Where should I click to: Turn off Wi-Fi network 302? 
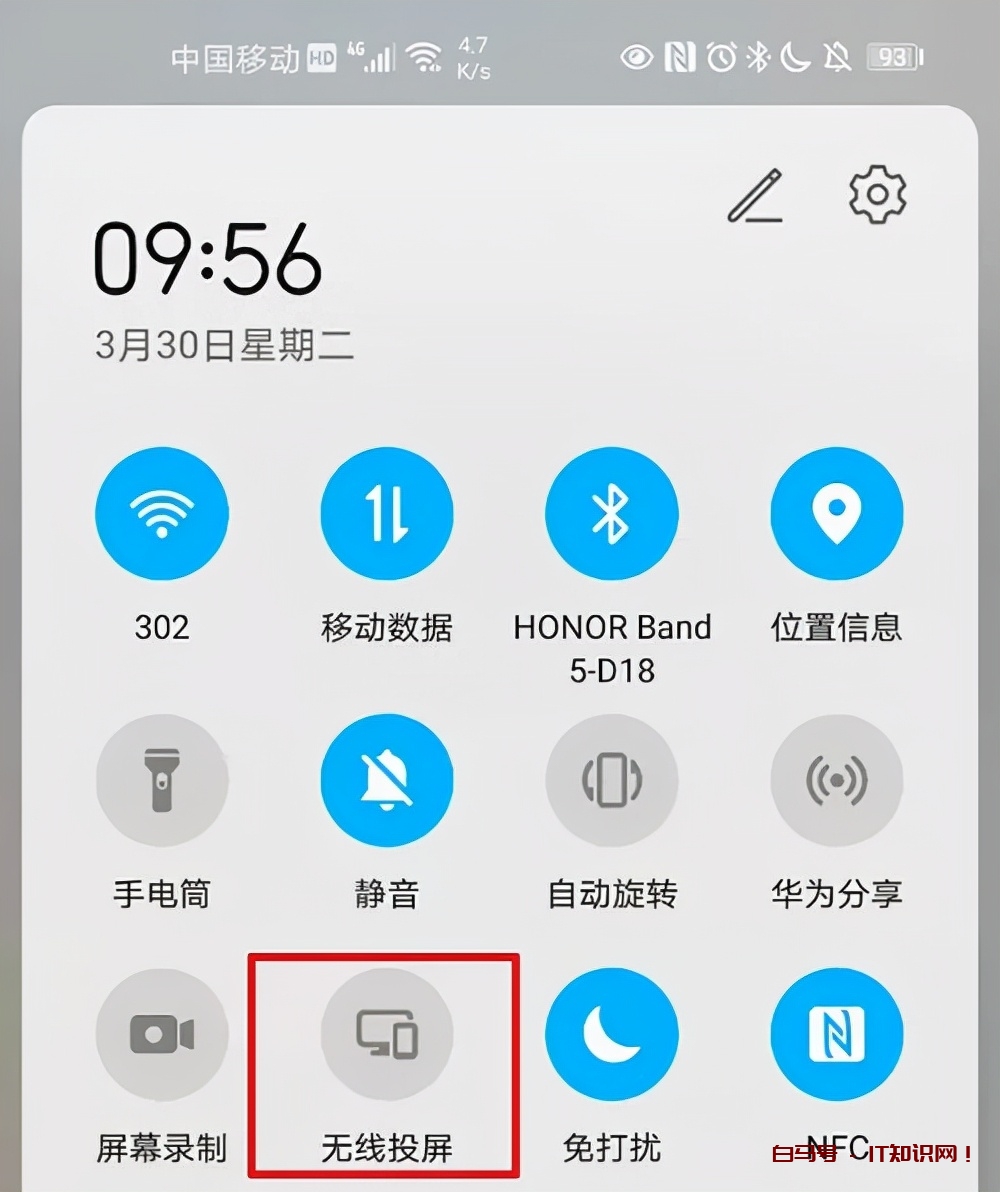click(162, 514)
